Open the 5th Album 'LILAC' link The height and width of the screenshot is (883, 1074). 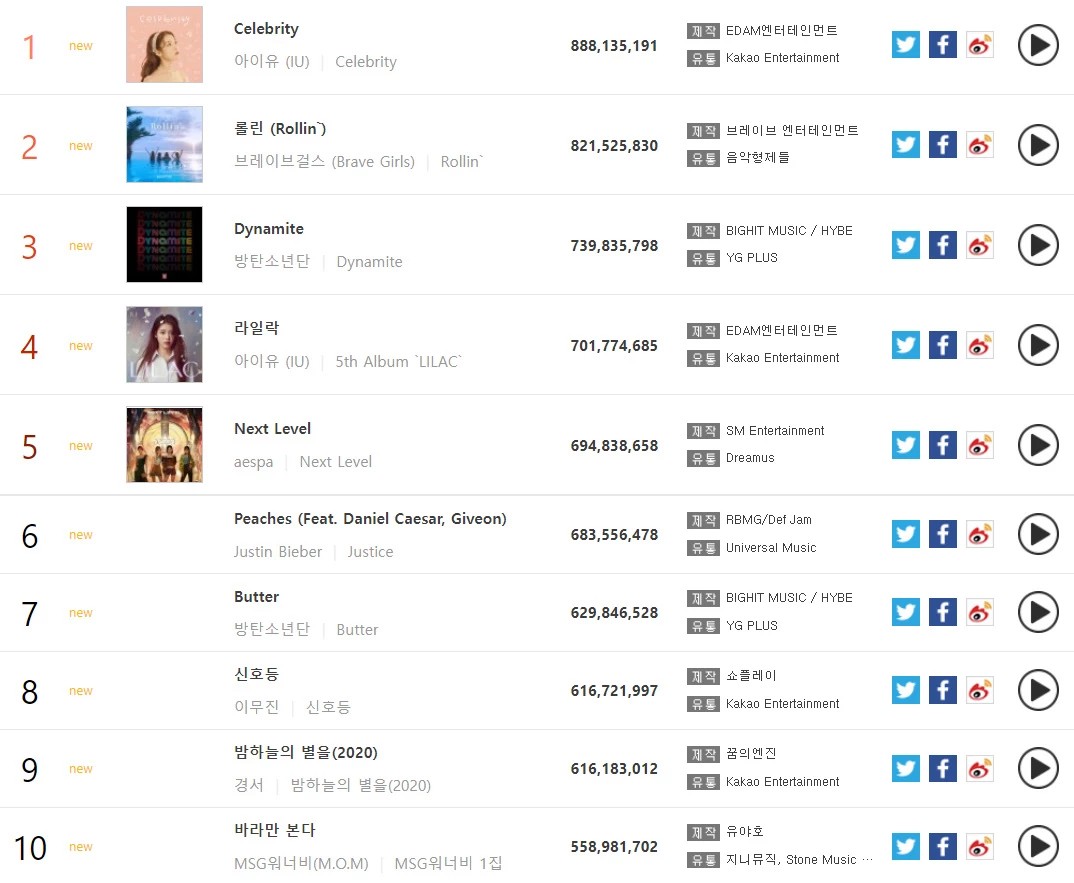click(399, 362)
